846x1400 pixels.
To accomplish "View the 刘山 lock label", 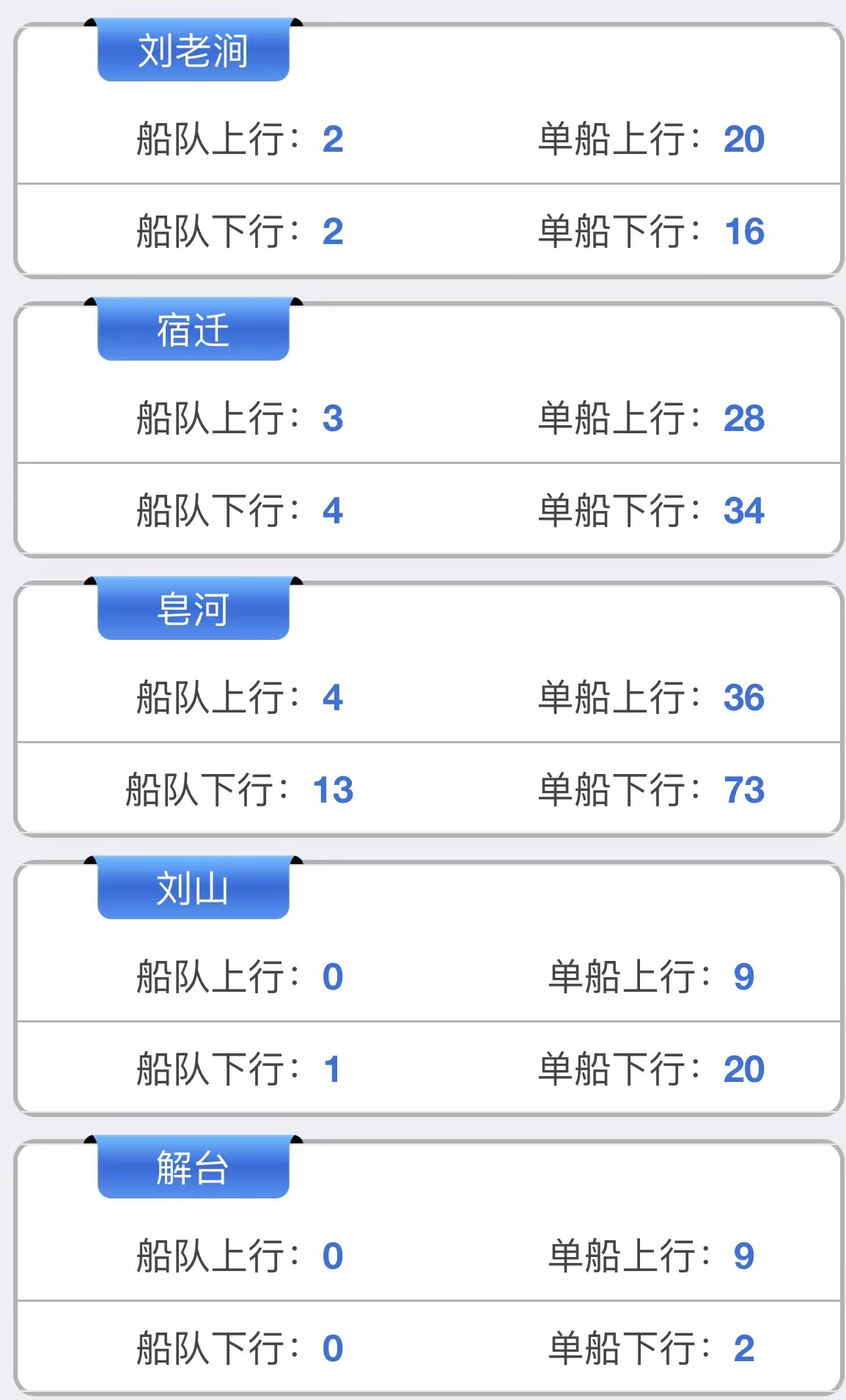I will [194, 888].
